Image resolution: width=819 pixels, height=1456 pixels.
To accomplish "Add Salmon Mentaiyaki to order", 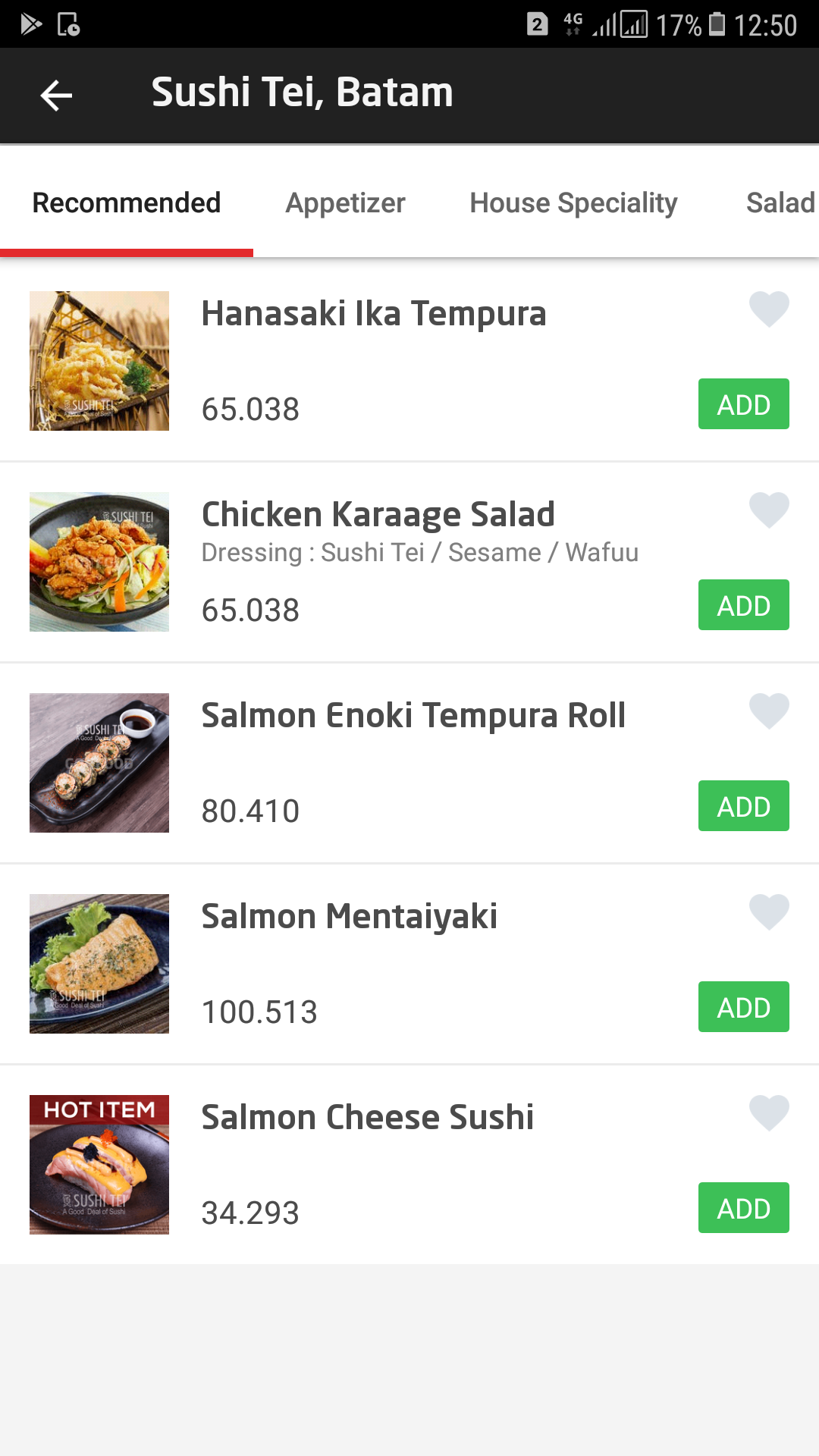I will point(743,1007).
